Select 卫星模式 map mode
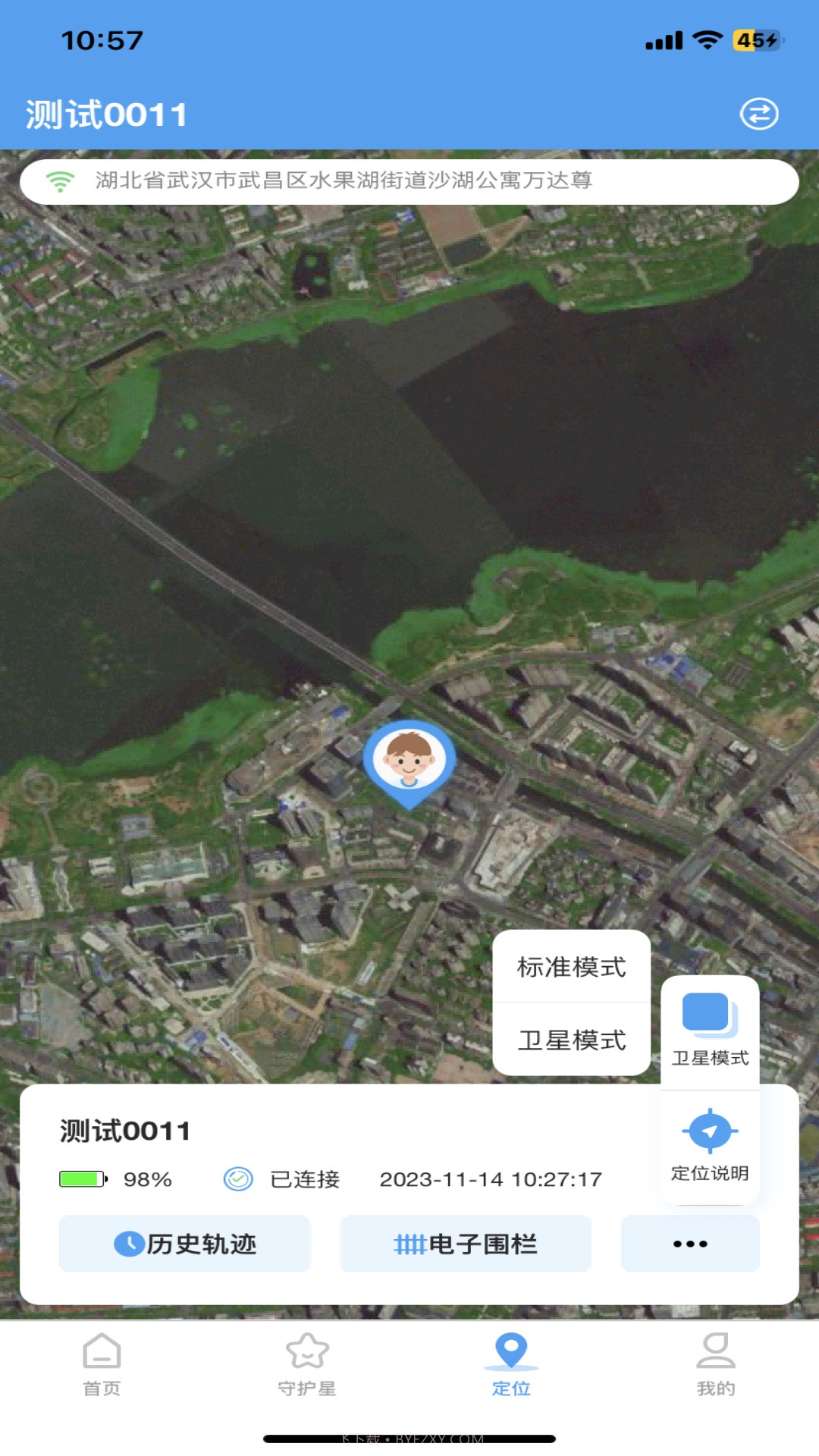Viewport: 819px width, 1456px height. coord(573,1041)
